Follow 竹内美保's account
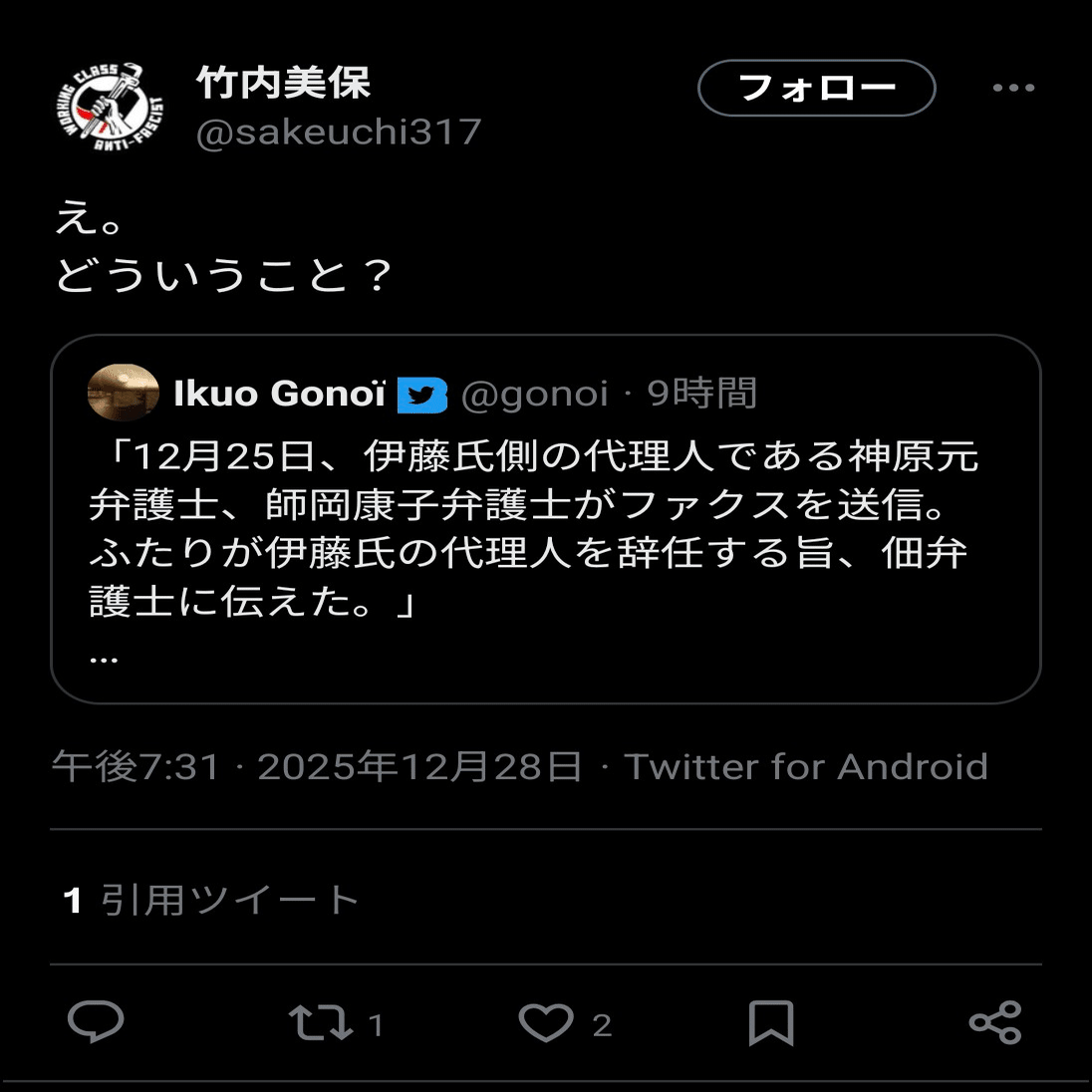 [816, 88]
